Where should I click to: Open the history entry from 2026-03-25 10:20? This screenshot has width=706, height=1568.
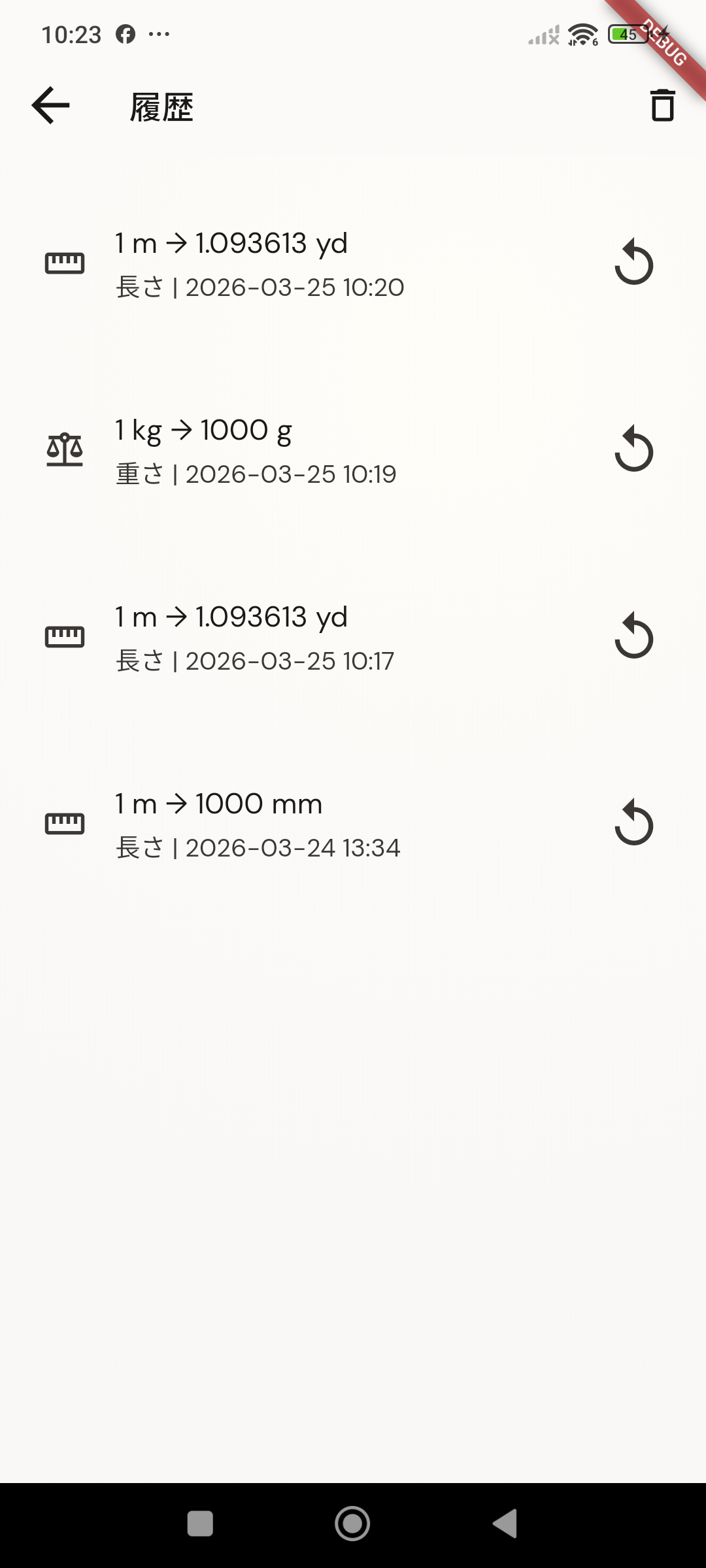pyautogui.click(x=294, y=264)
